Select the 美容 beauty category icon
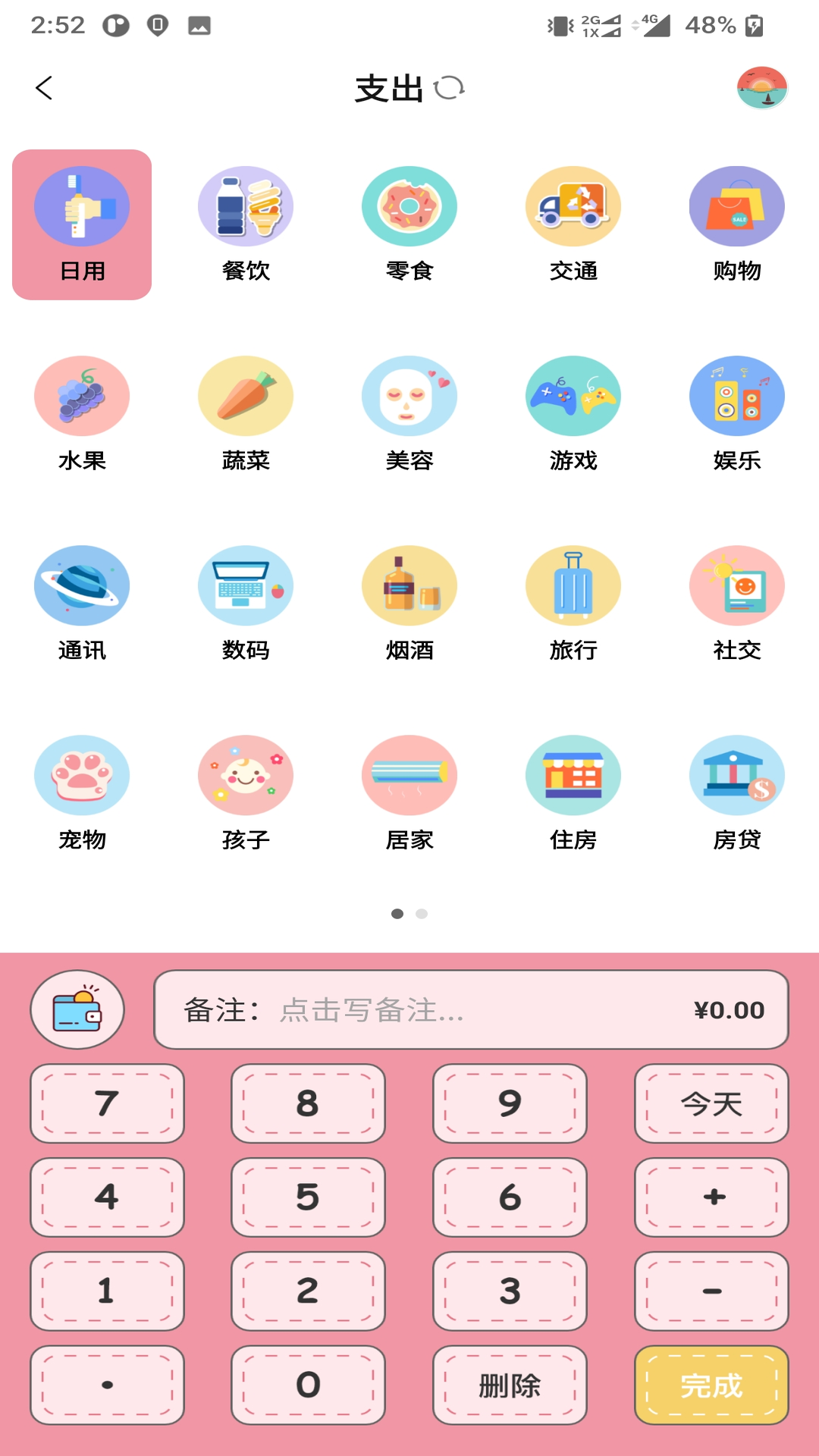This screenshot has width=819, height=1456. tap(409, 395)
